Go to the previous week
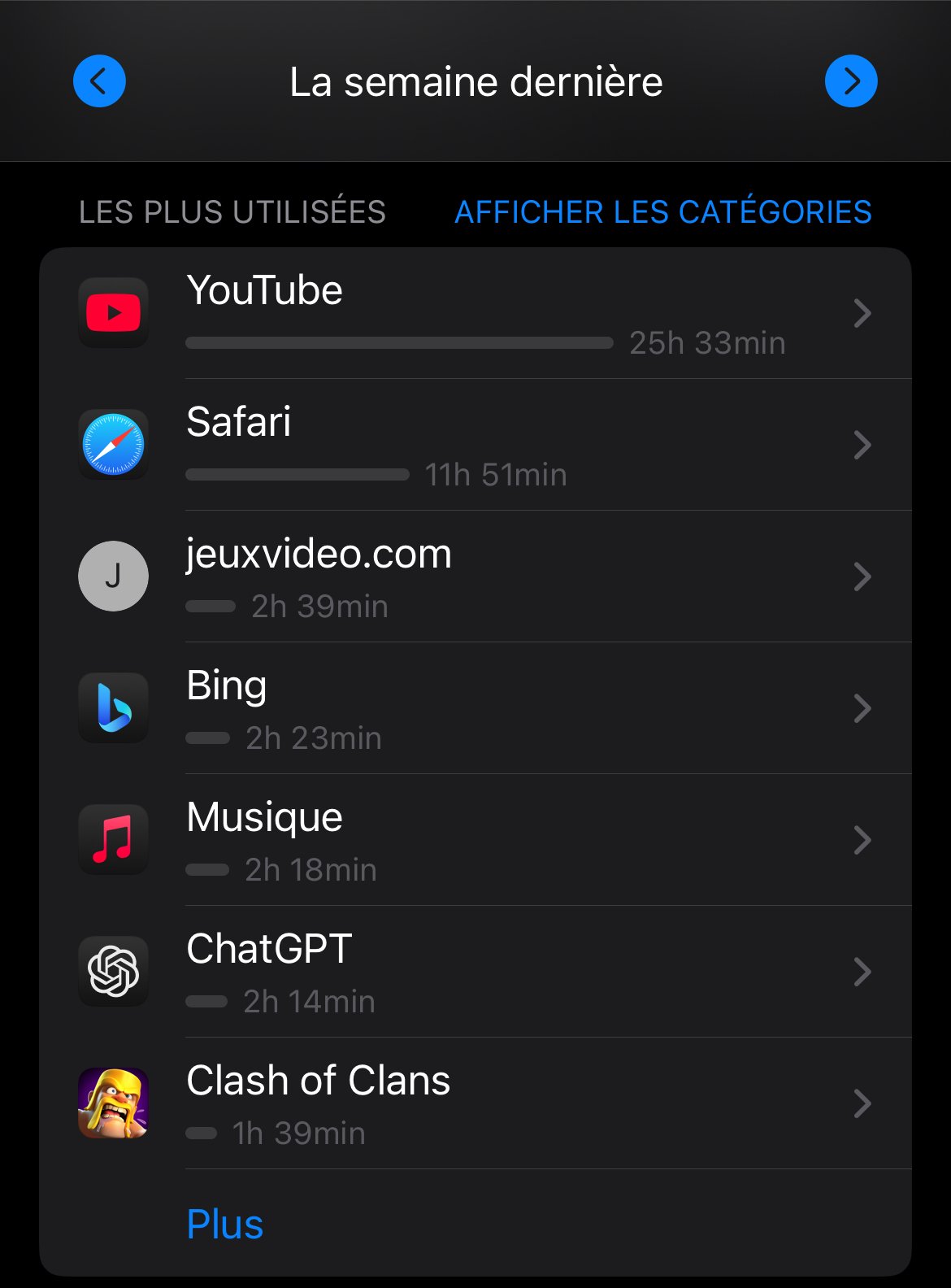The width and height of the screenshot is (951, 1288). (99, 81)
